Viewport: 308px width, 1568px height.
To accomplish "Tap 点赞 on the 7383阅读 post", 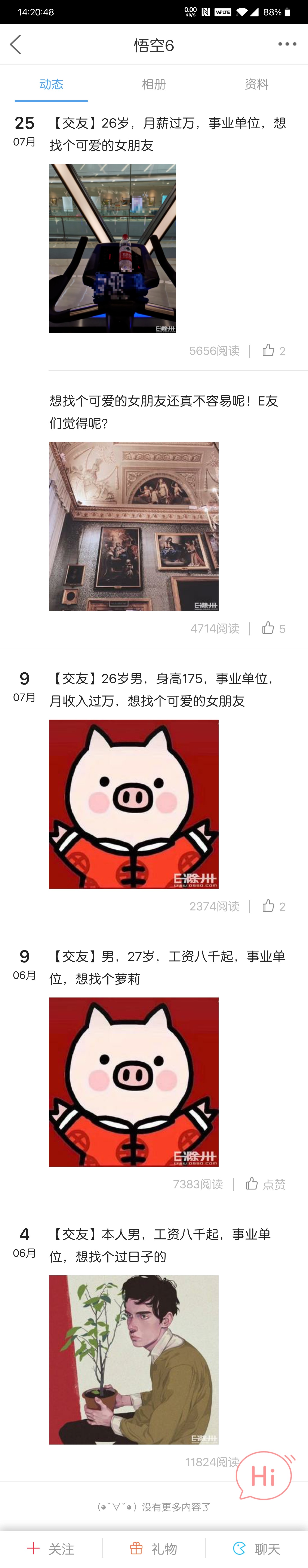I will click(x=265, y=1184).
